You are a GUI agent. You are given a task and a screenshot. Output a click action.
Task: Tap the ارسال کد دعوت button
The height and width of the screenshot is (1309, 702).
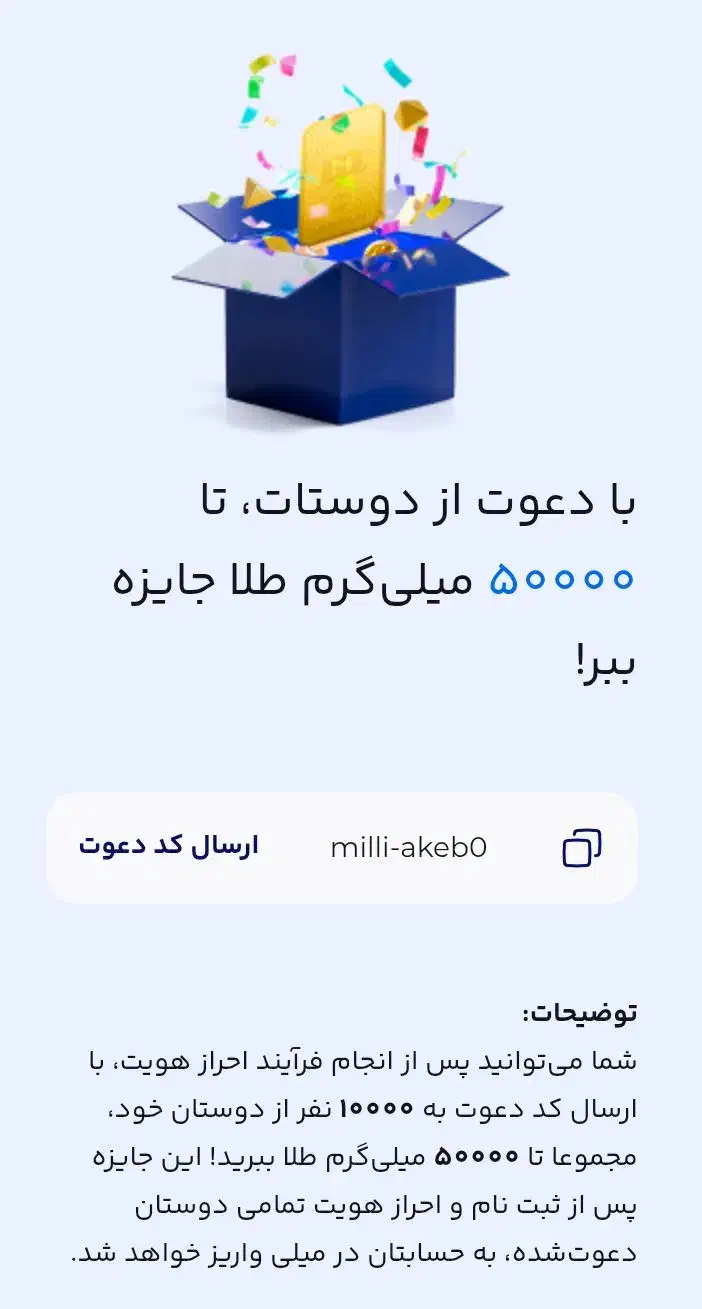168,846
